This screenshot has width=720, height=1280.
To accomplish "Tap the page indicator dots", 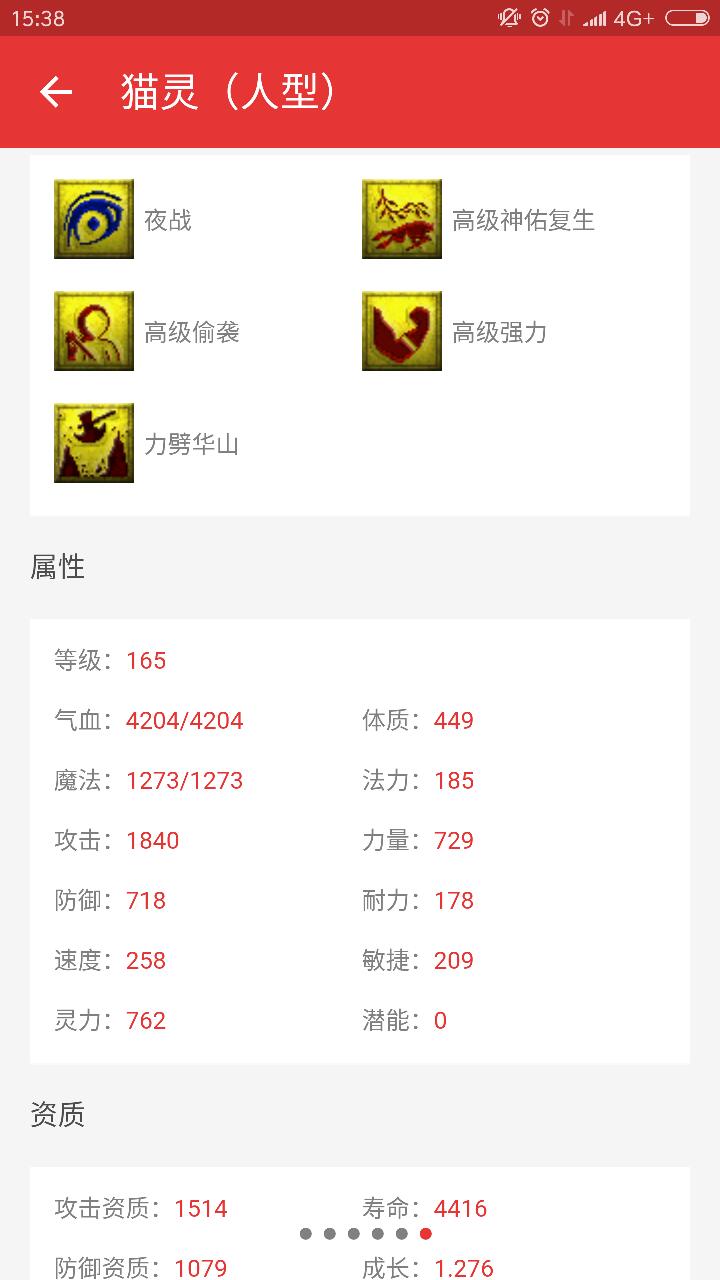I will [365, 1234].
